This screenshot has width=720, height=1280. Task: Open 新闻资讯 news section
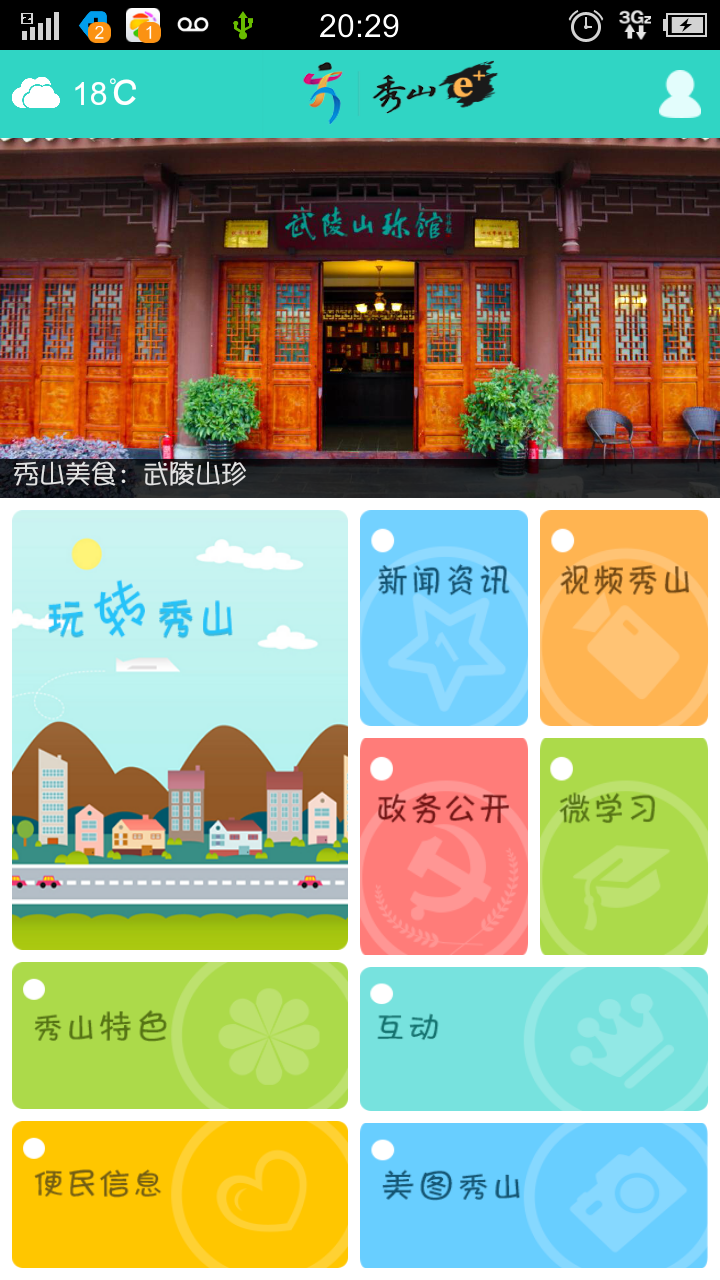[443, 618]
